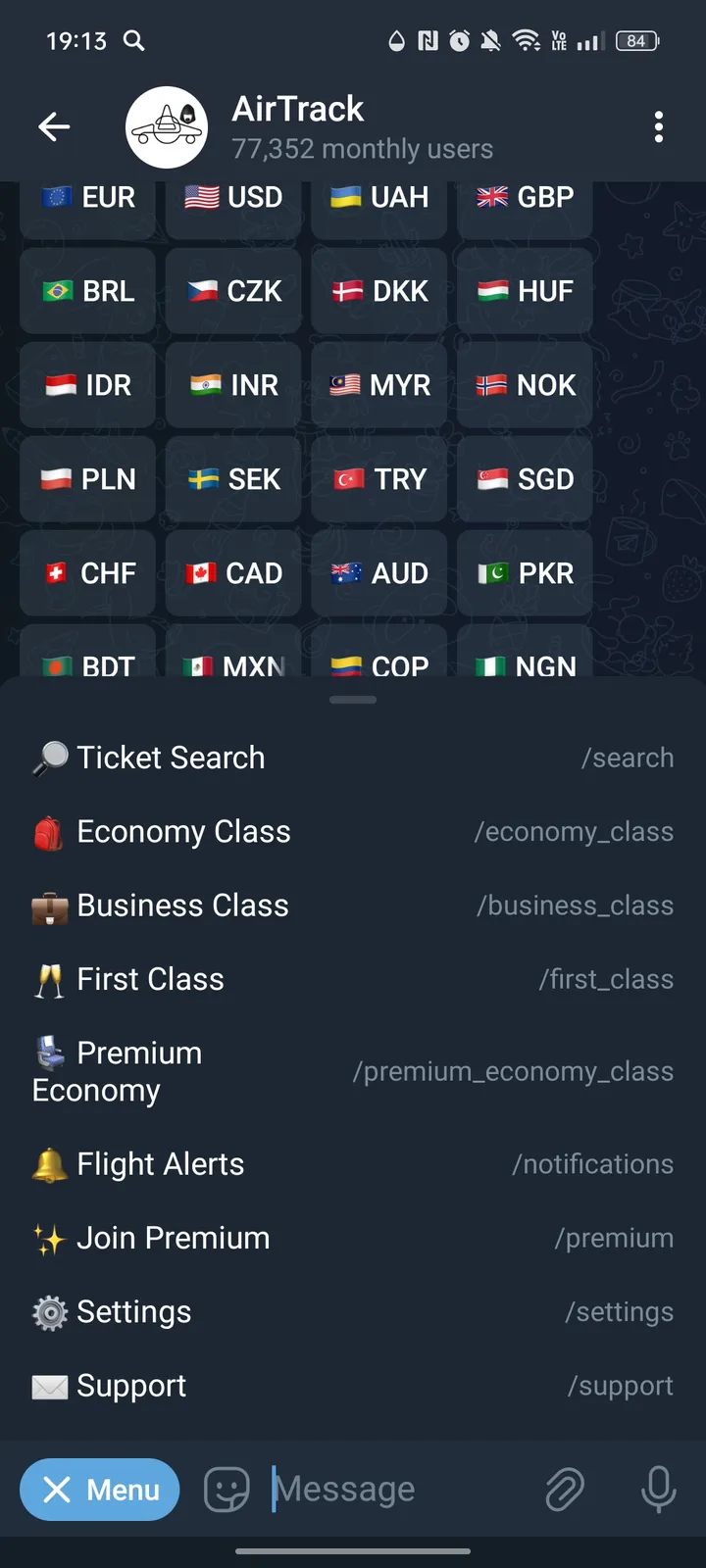Open the three-dot overflow menu
Screen dimensions: 706x1568
point(659,126)
